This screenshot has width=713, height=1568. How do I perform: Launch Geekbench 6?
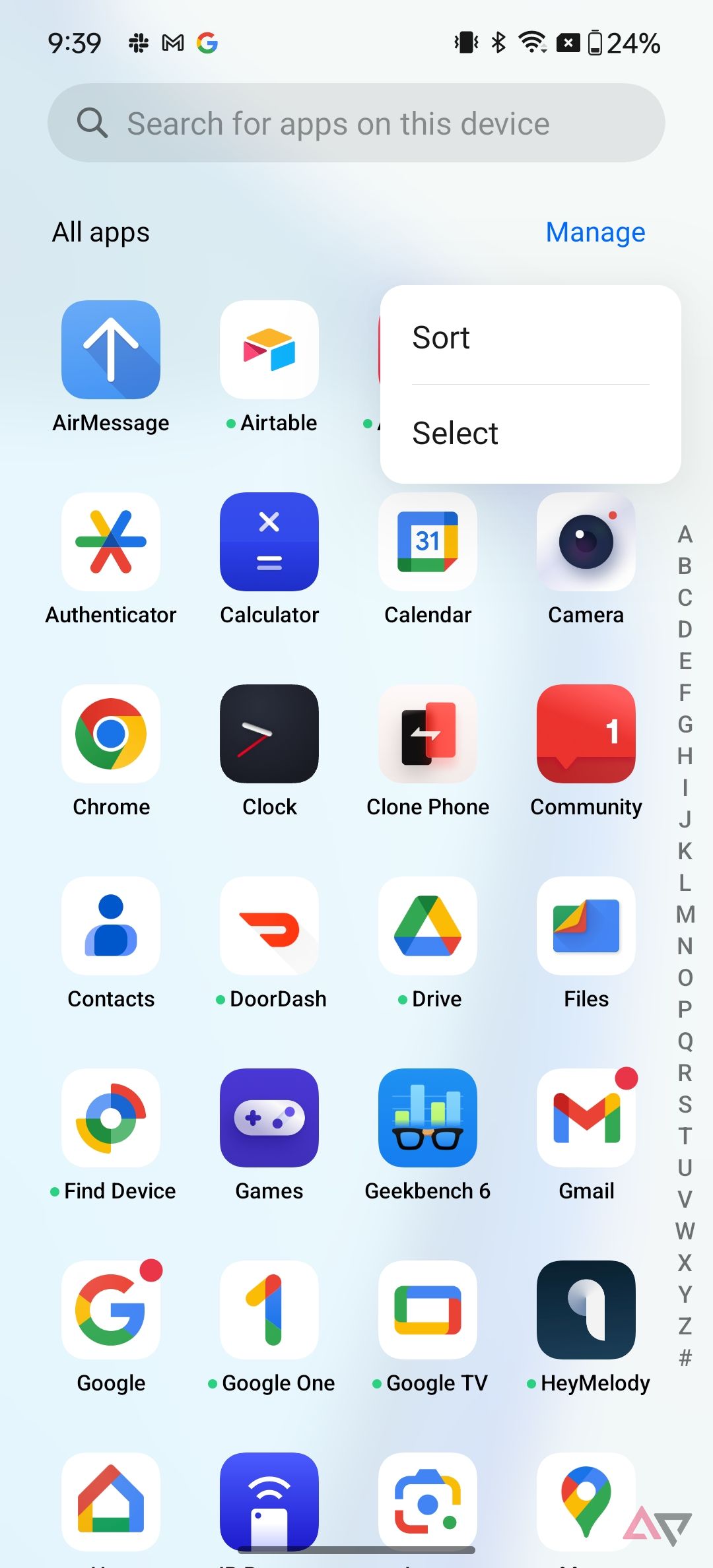(428, 1119)
